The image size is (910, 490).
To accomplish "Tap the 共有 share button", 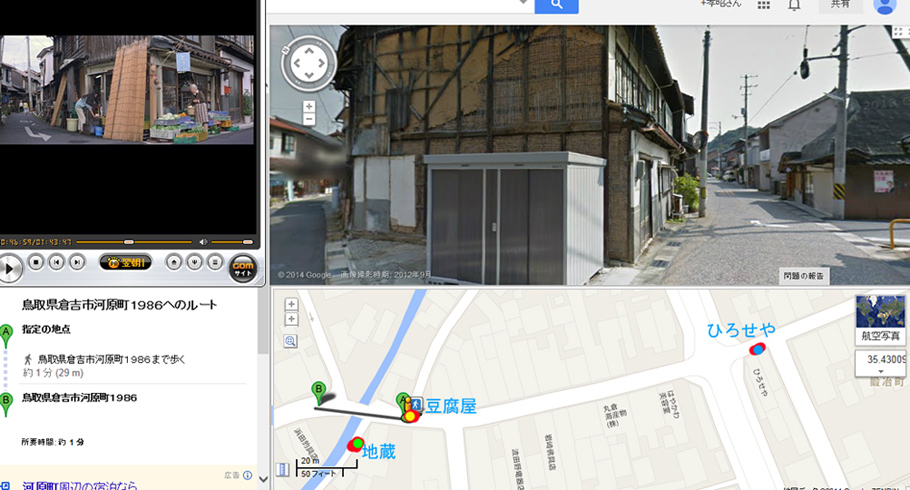I will (x=840, y=5).
